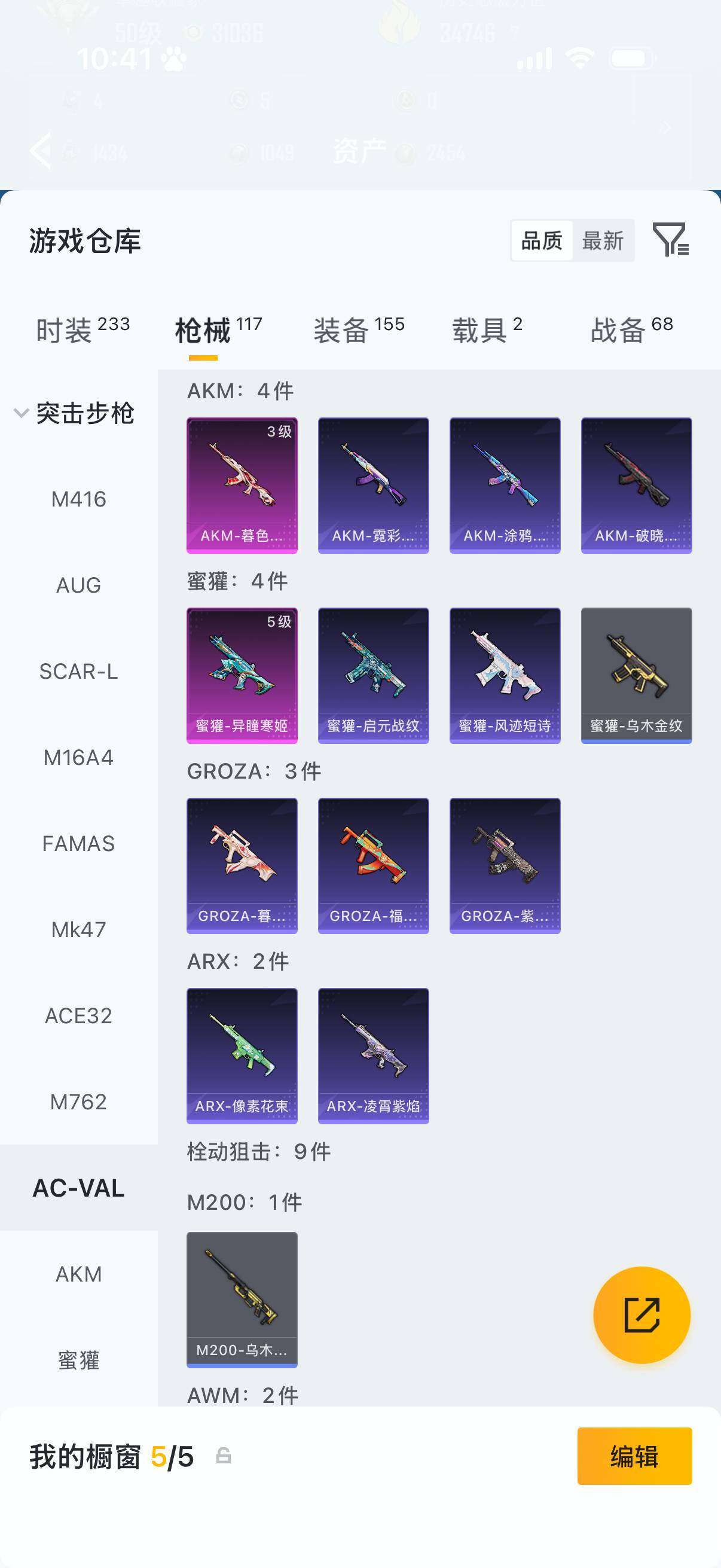
Task: Open the 载具 tab
Action: pyautogui.click(x=486, y=331)
